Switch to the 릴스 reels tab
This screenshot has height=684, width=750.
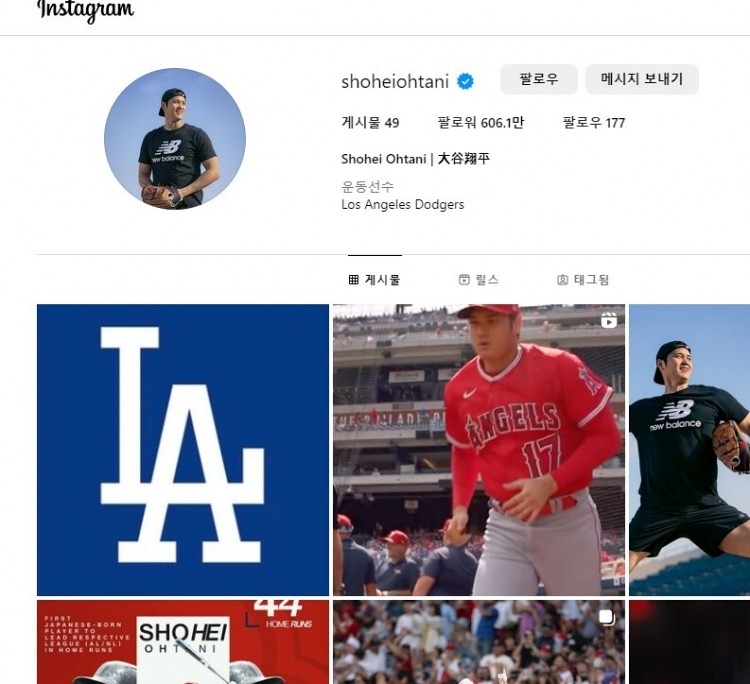click(x=478, y=280)
